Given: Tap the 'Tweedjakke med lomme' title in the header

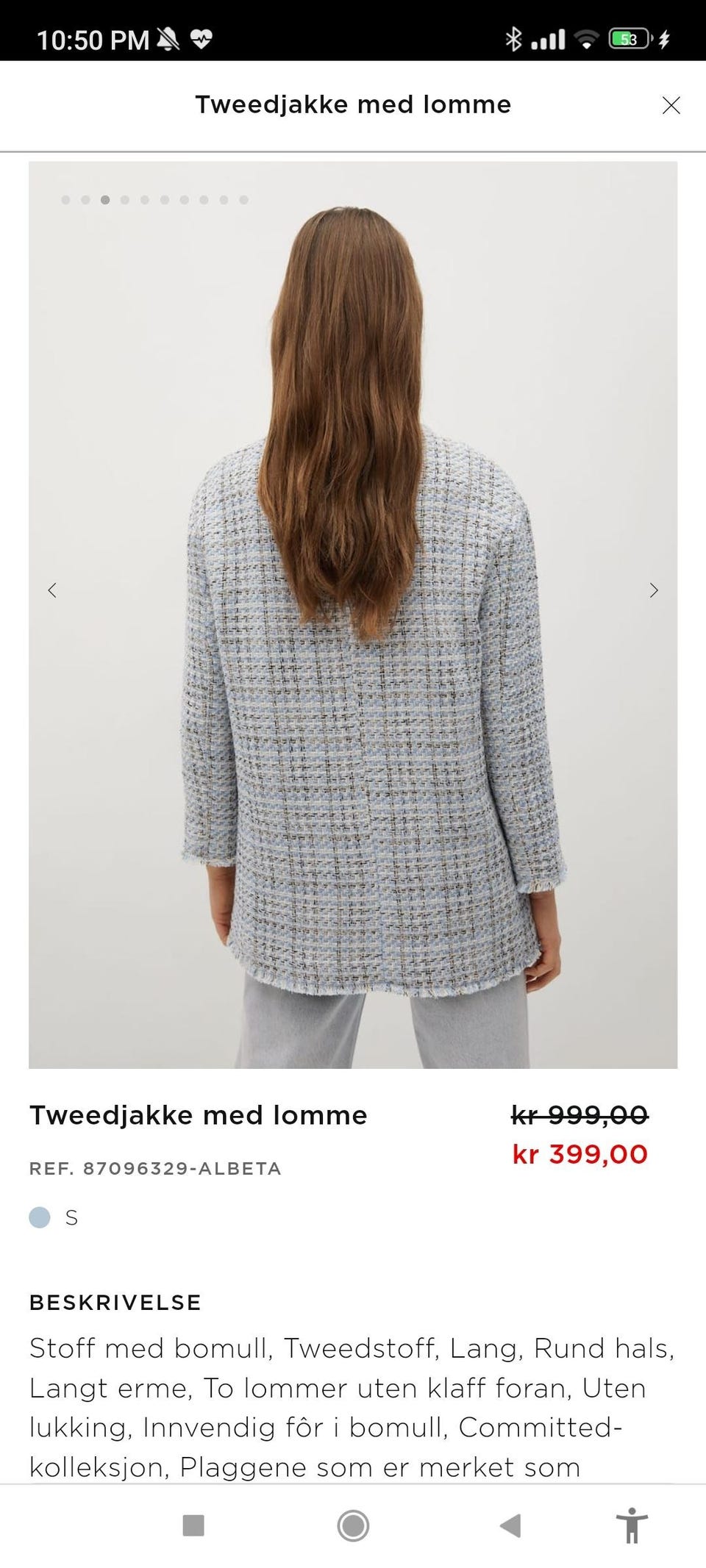Looking at the screenshot, I should [353, 104].
